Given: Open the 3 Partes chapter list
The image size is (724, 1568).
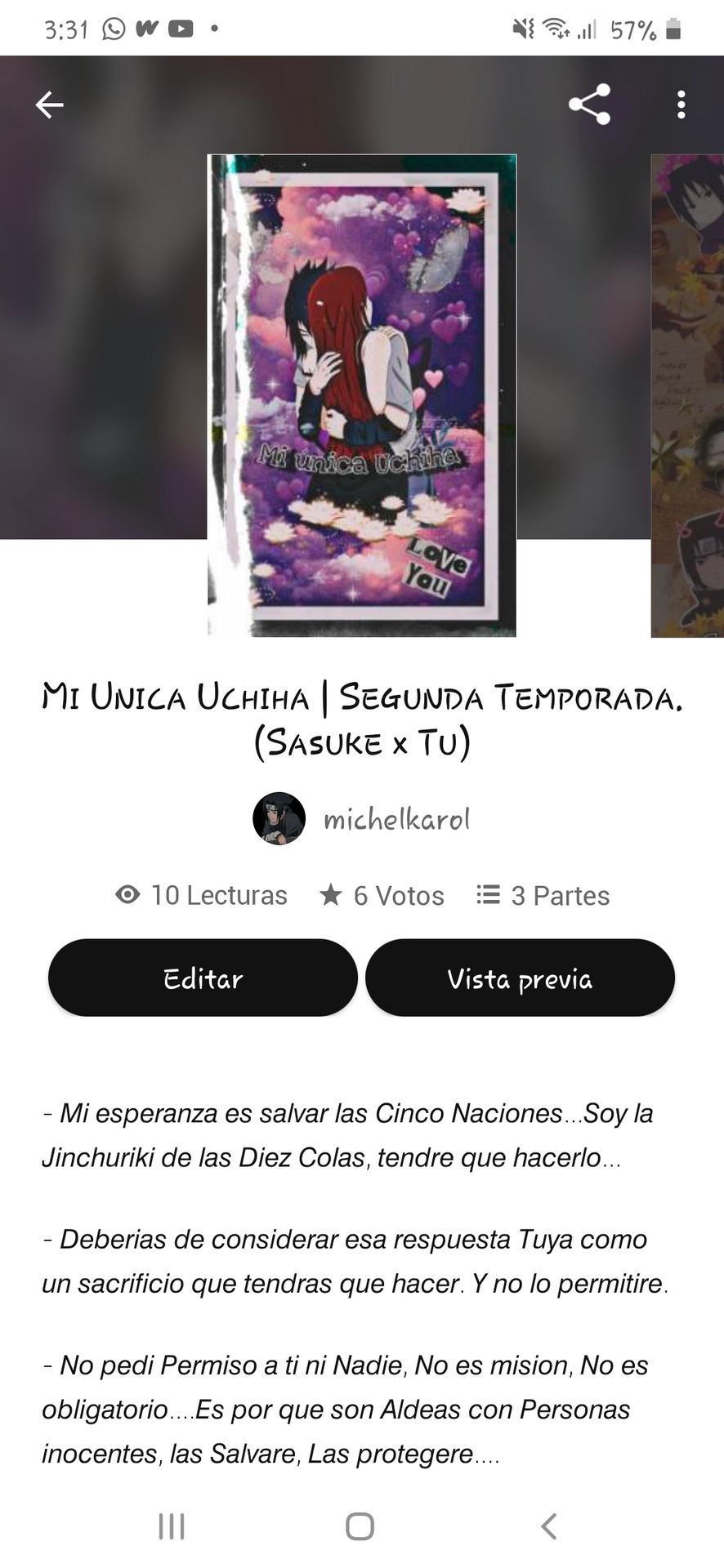Looking at the screenshot, I should pos(543,895).
